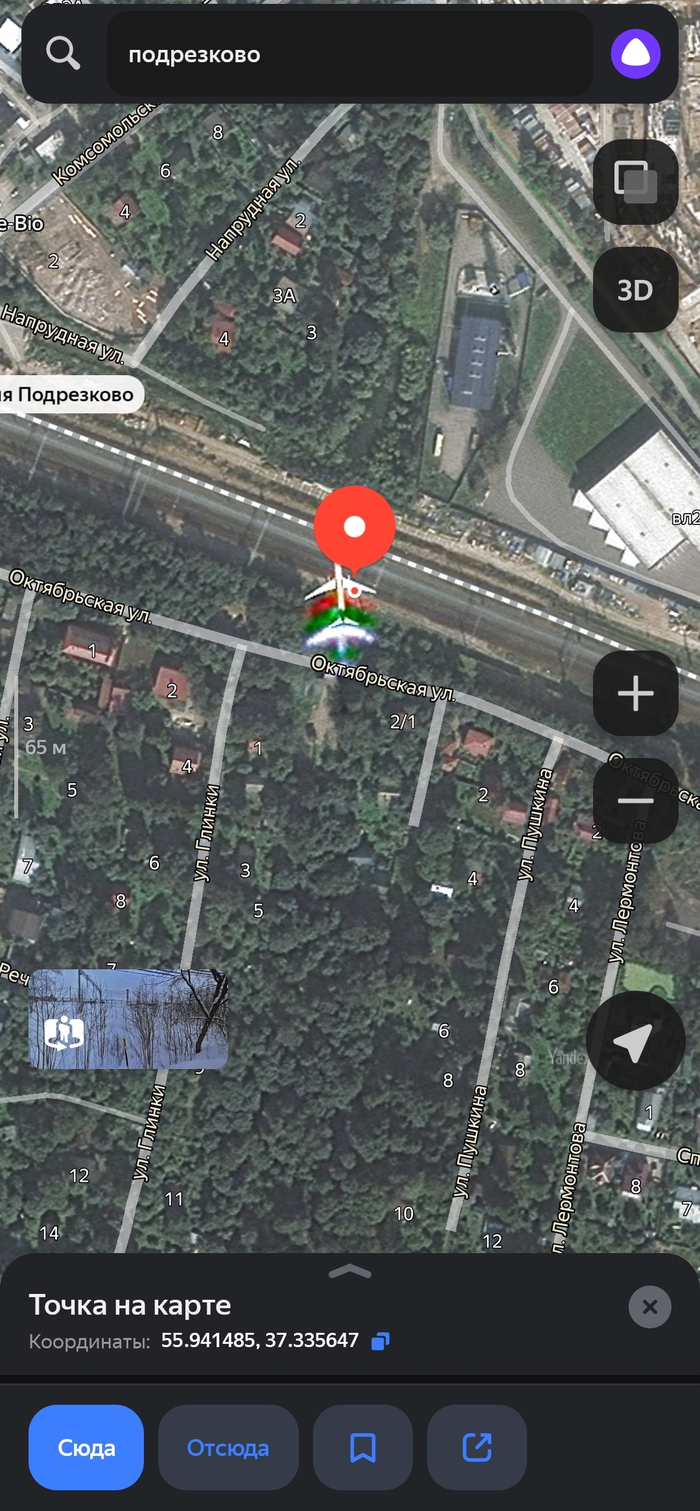Screen dimensions: 700x1511
Task: Center the map on my location
Action: (635, 1041)
